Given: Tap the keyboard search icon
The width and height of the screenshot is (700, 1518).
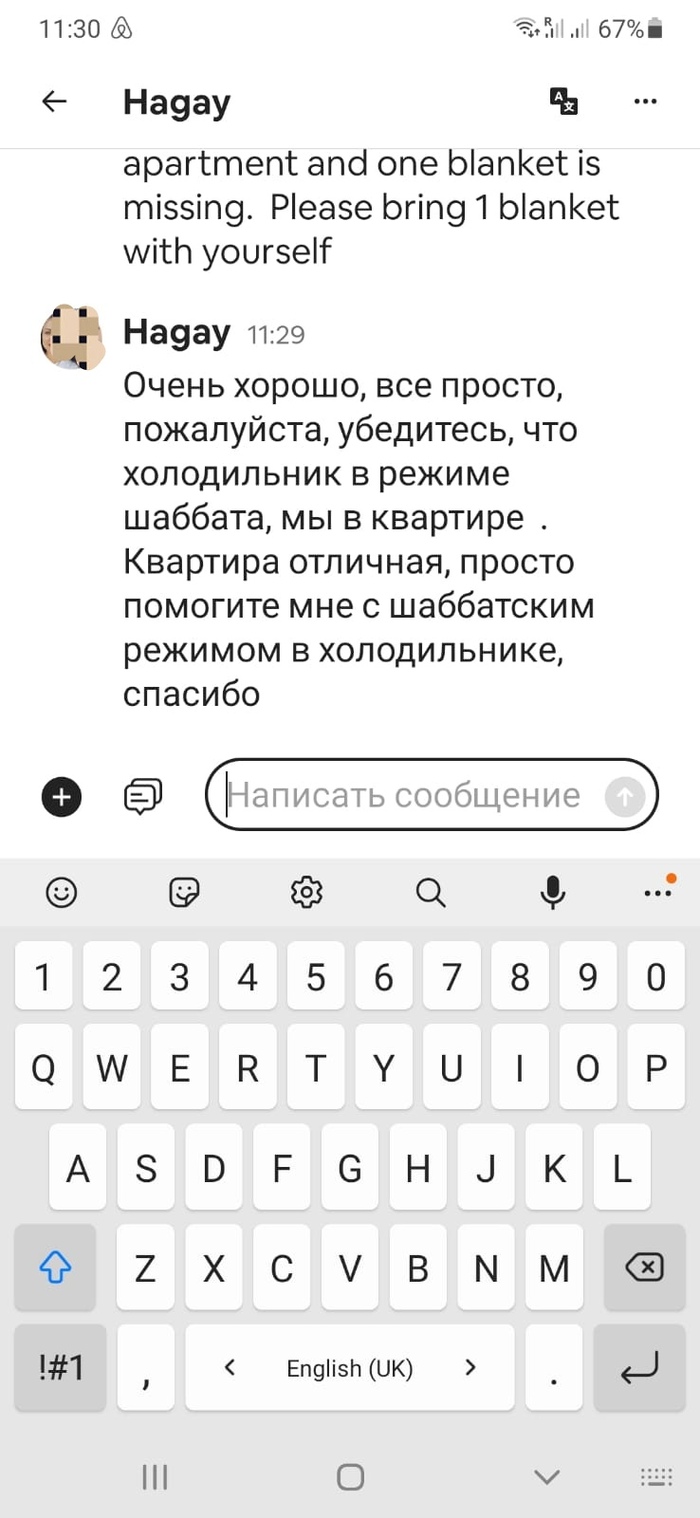Looking at the screenshot, I should pyautogui.click(x=430, y=891).
